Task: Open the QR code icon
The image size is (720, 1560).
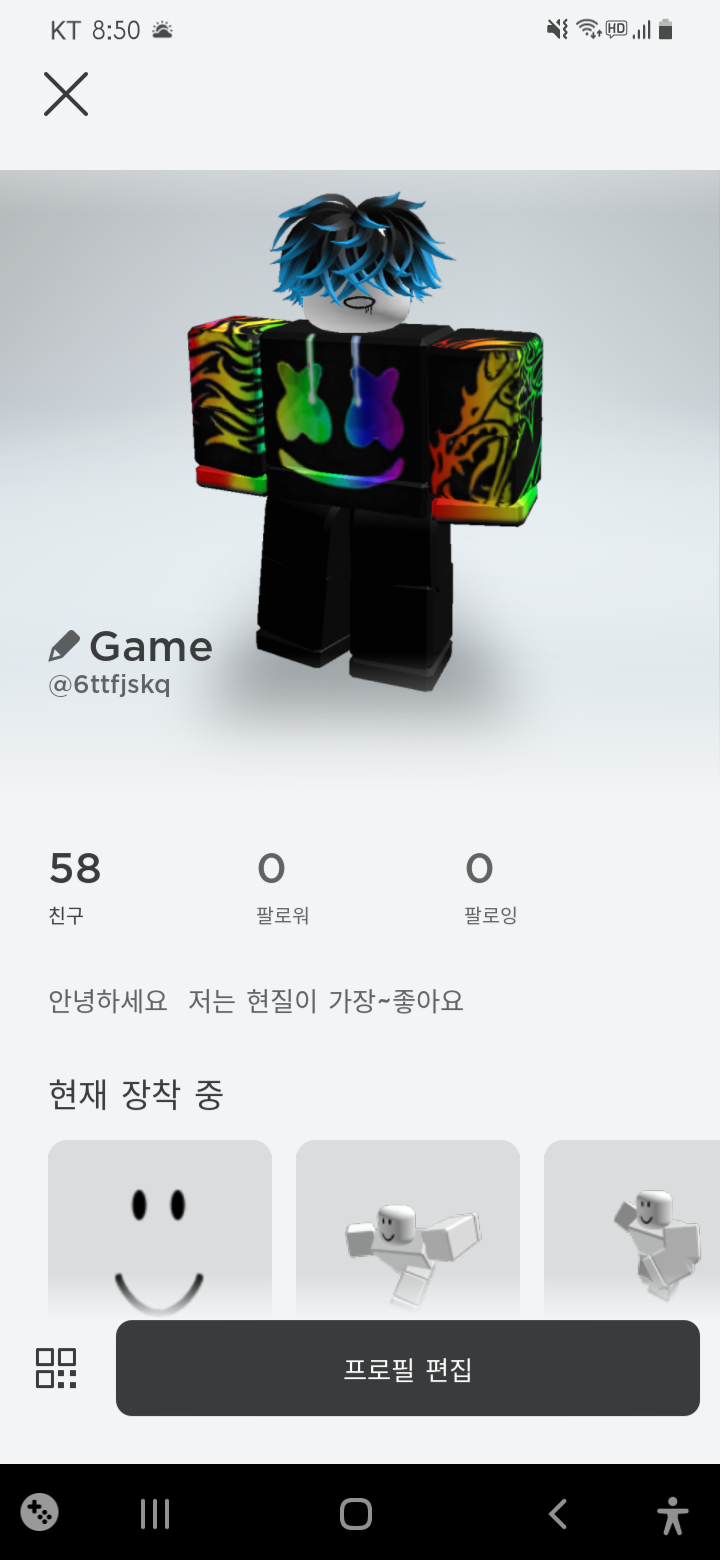Action: click(56, 1368)
